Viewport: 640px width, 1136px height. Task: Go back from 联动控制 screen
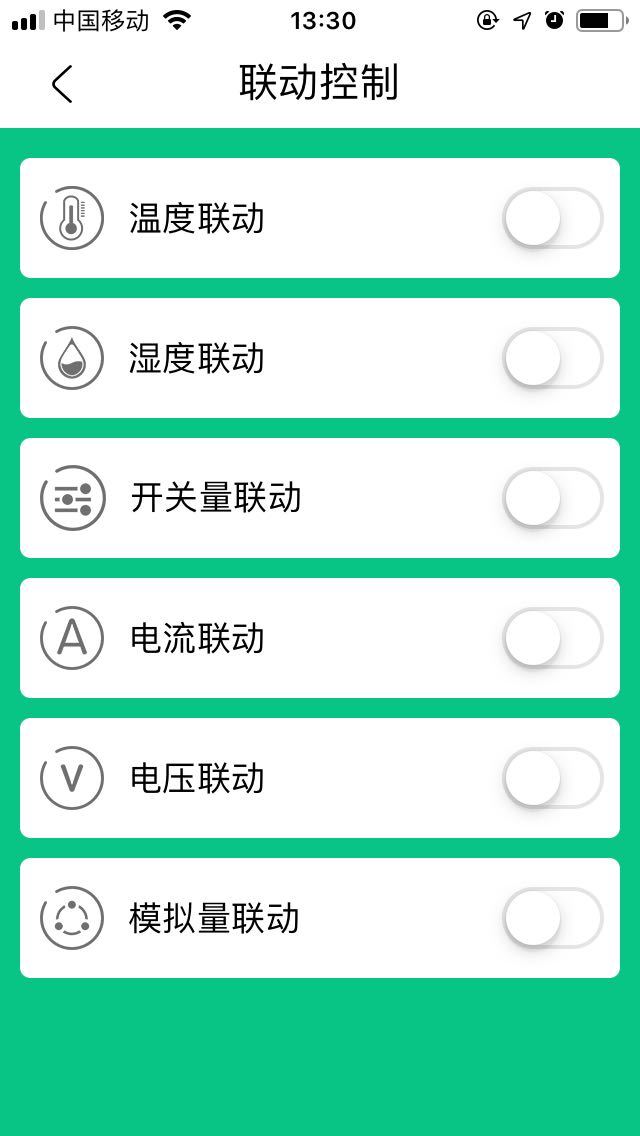(62, 84)
